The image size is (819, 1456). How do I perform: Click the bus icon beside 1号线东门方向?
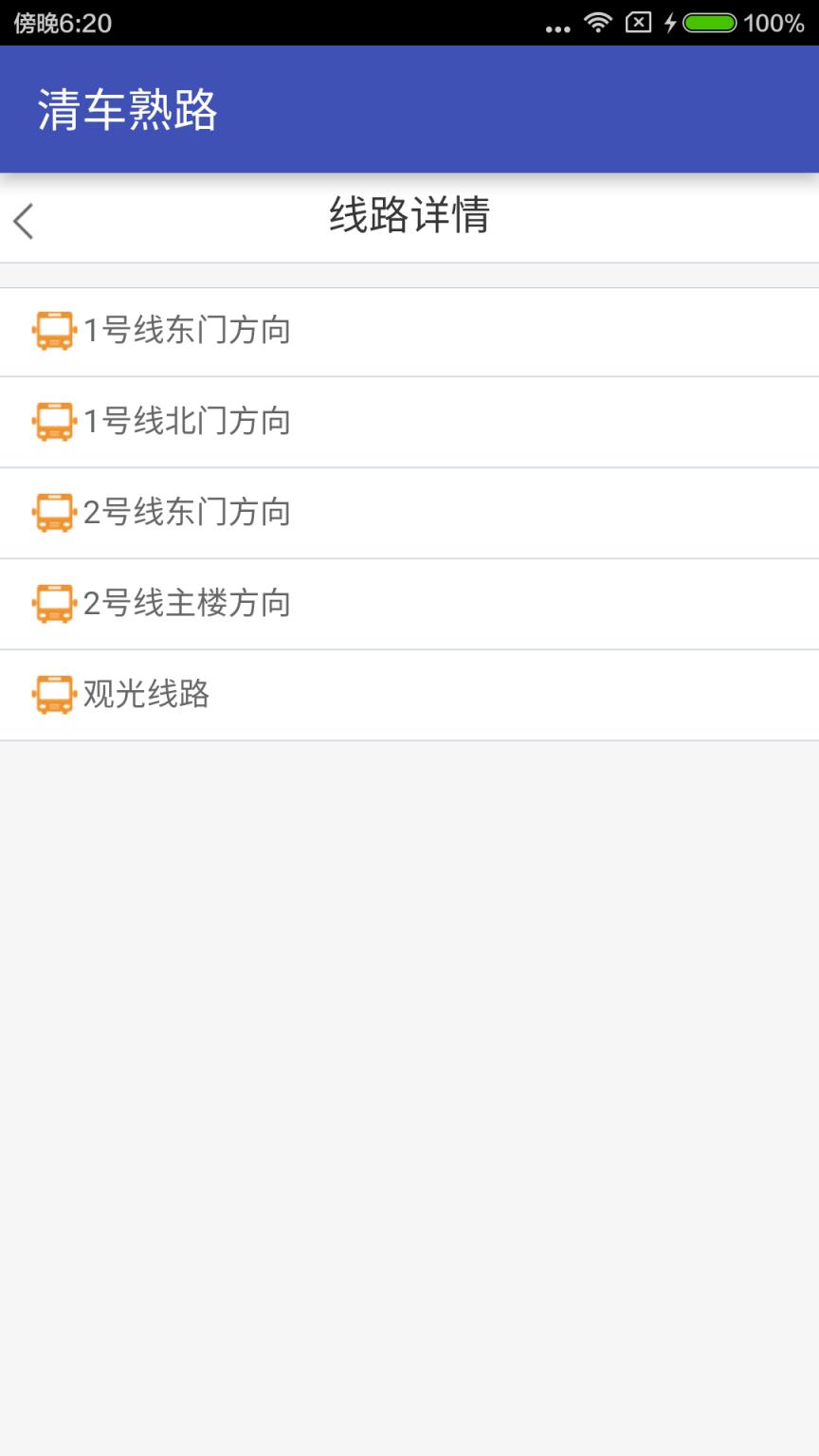[54, 331]
